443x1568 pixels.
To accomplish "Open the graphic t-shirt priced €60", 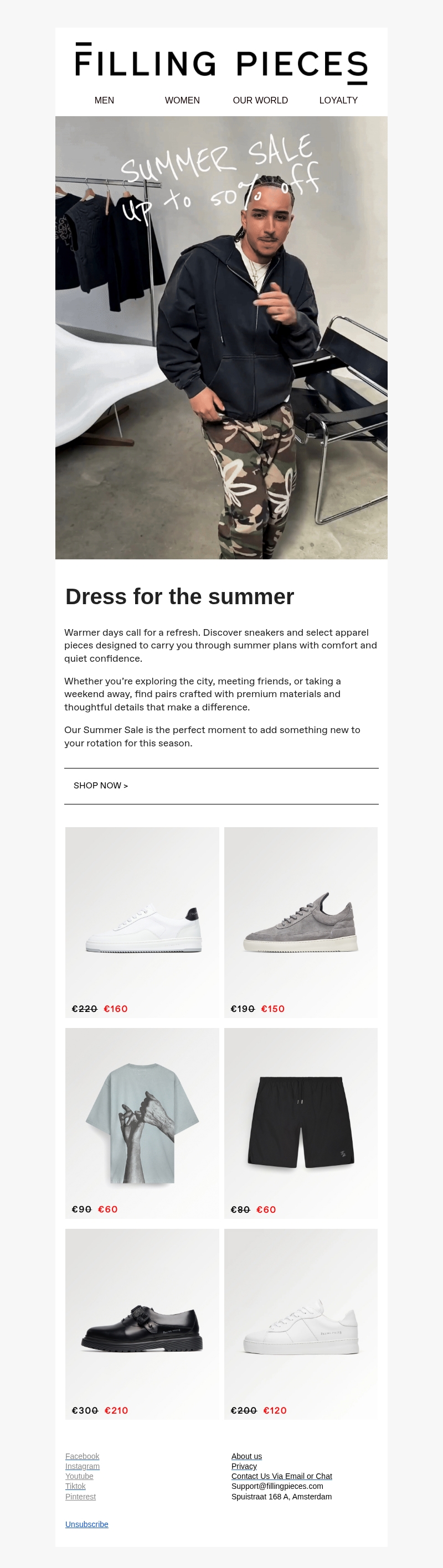I will (x=142, y=1122).
